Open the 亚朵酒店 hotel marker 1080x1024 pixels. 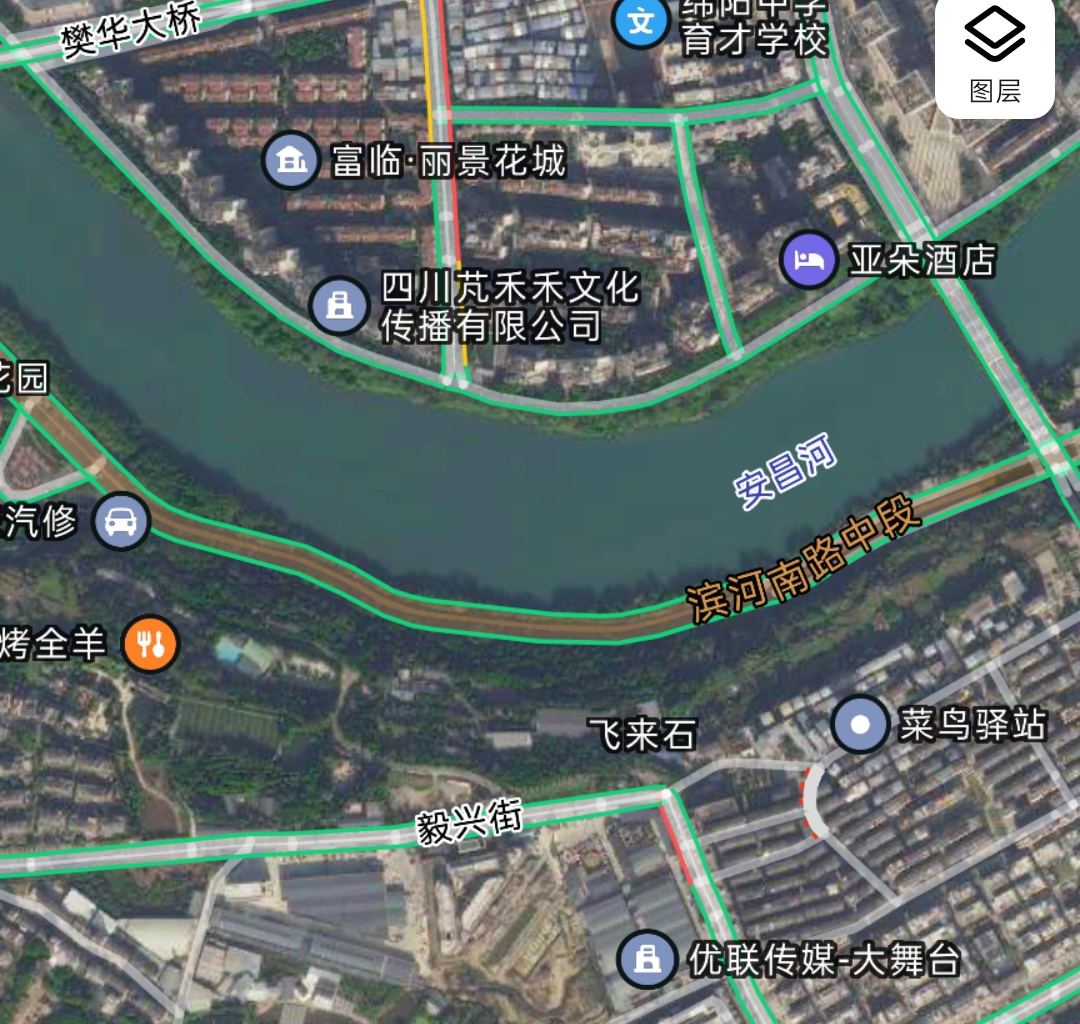pos(808,261)
